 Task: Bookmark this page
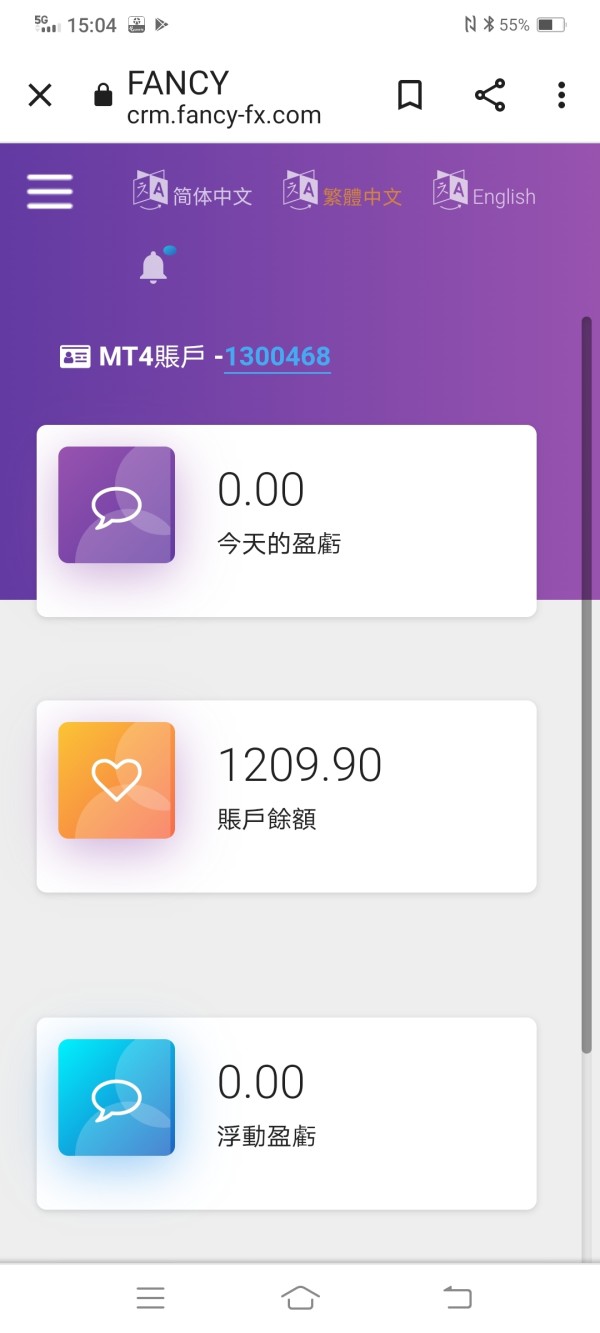coord(410,95)
